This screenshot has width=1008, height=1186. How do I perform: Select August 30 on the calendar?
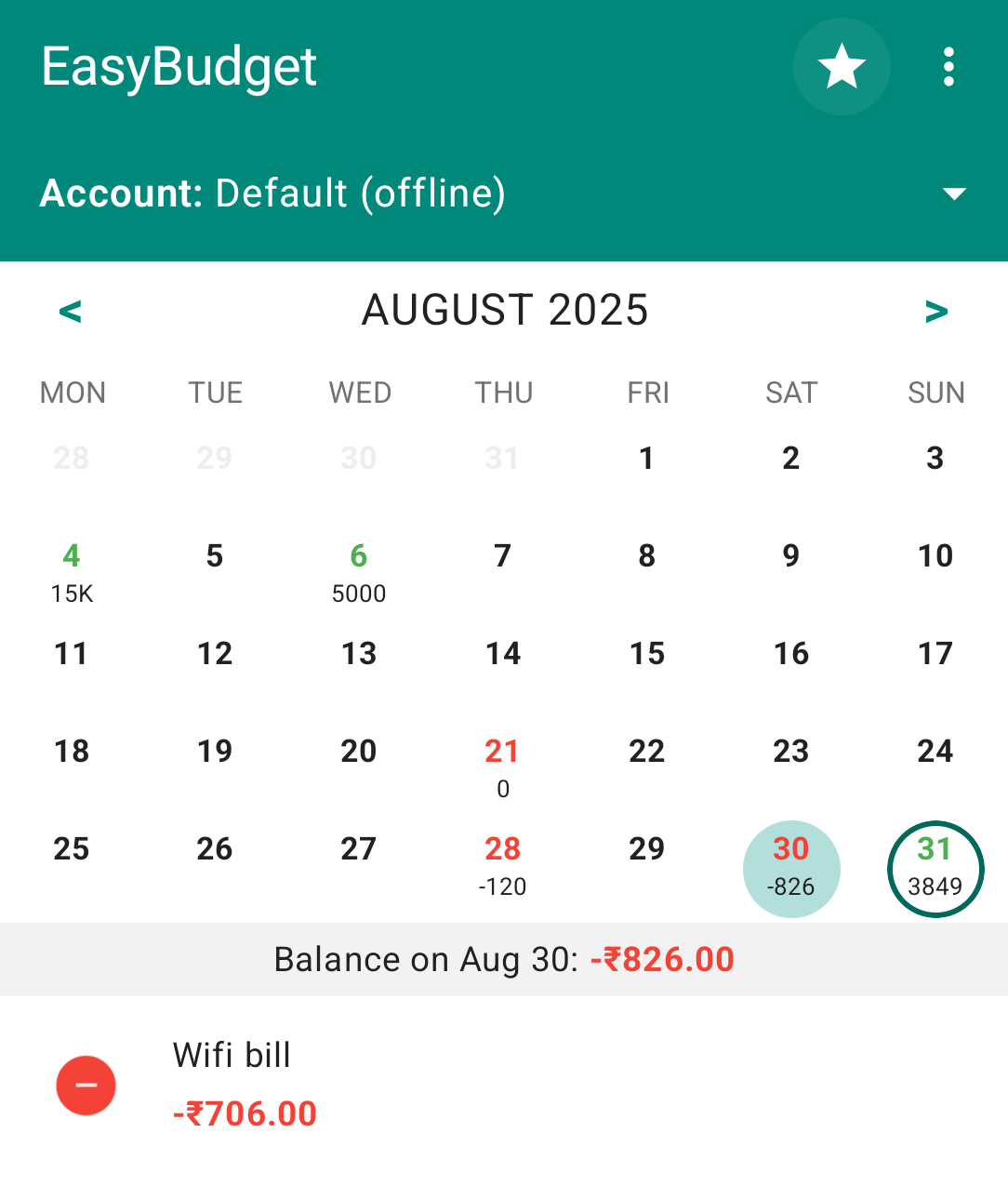point(791,869)
